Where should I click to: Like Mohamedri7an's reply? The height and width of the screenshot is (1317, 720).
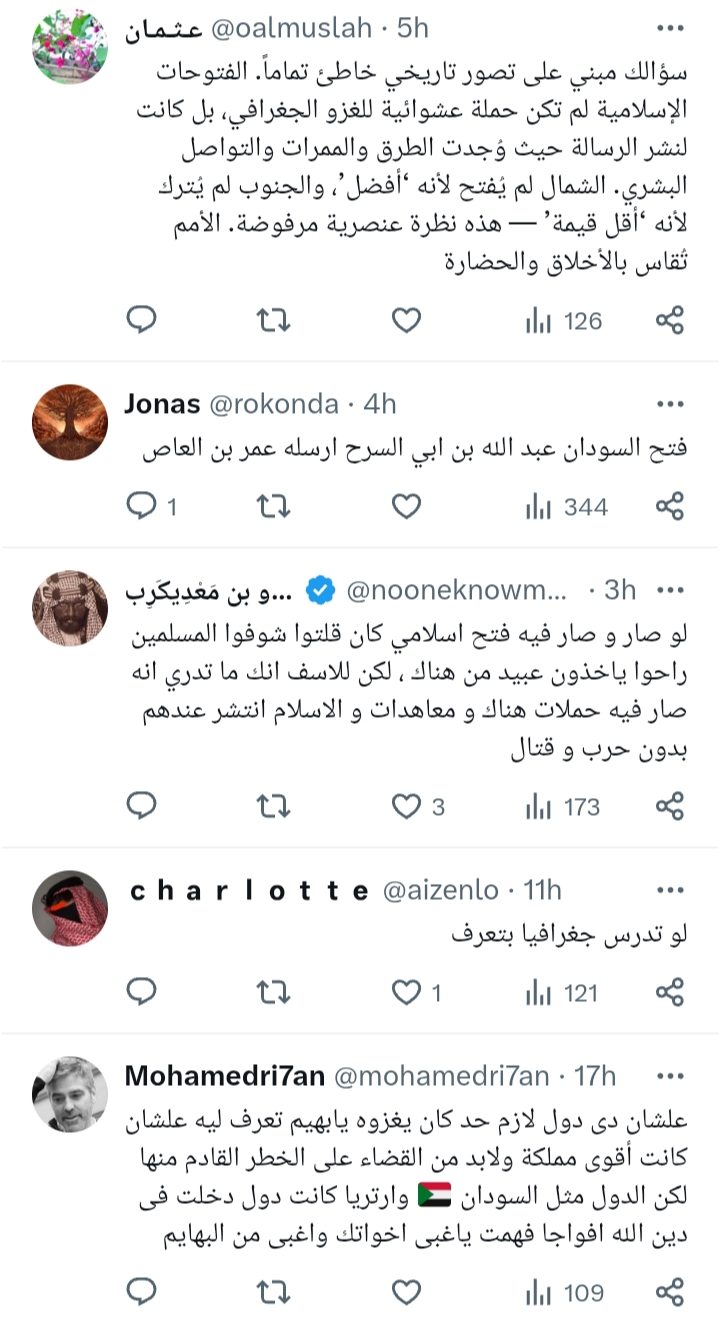click(x=405, y=1292)
